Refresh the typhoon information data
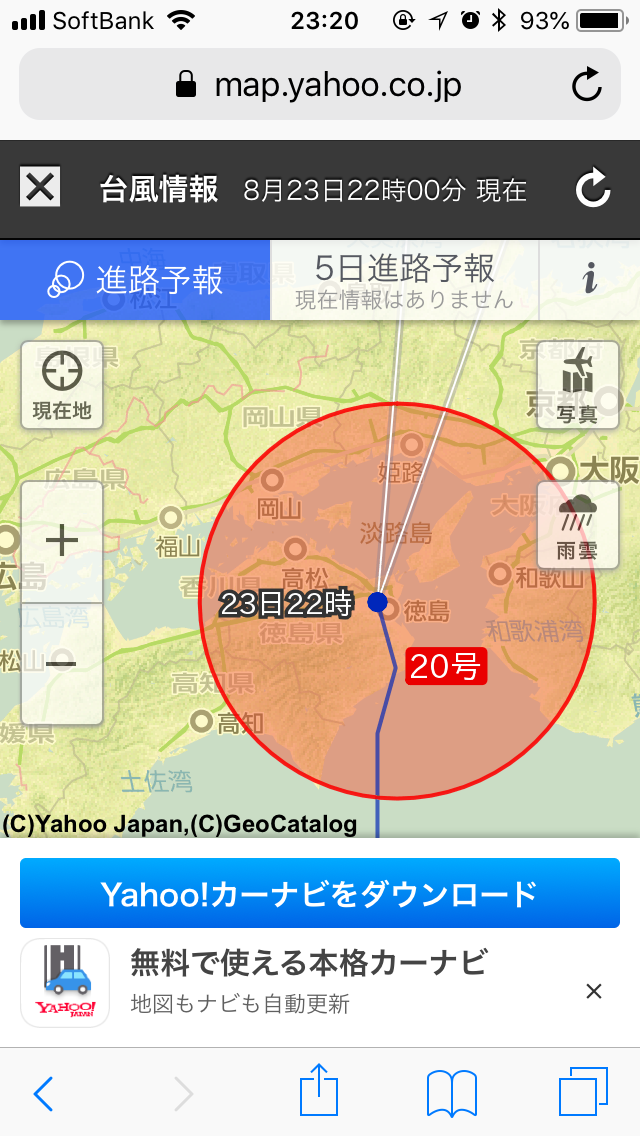 point(593,190)
